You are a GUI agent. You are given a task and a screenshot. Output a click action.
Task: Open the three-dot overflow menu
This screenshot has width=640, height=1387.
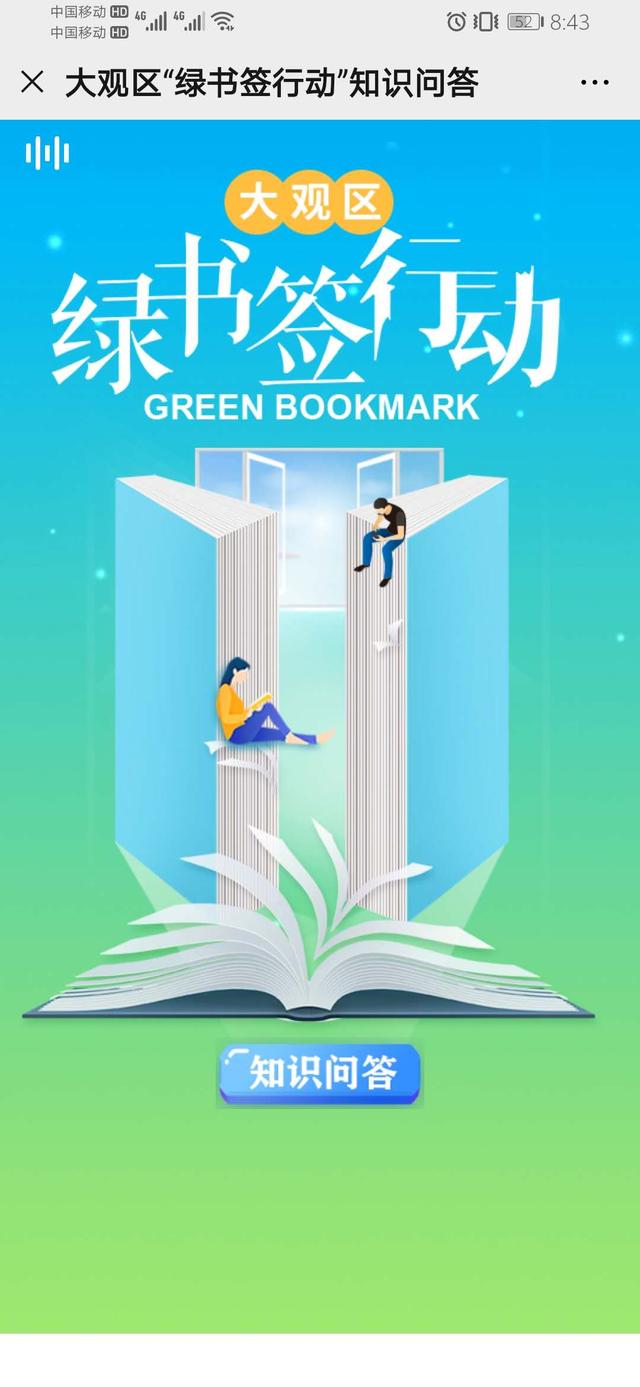[594, 83]
